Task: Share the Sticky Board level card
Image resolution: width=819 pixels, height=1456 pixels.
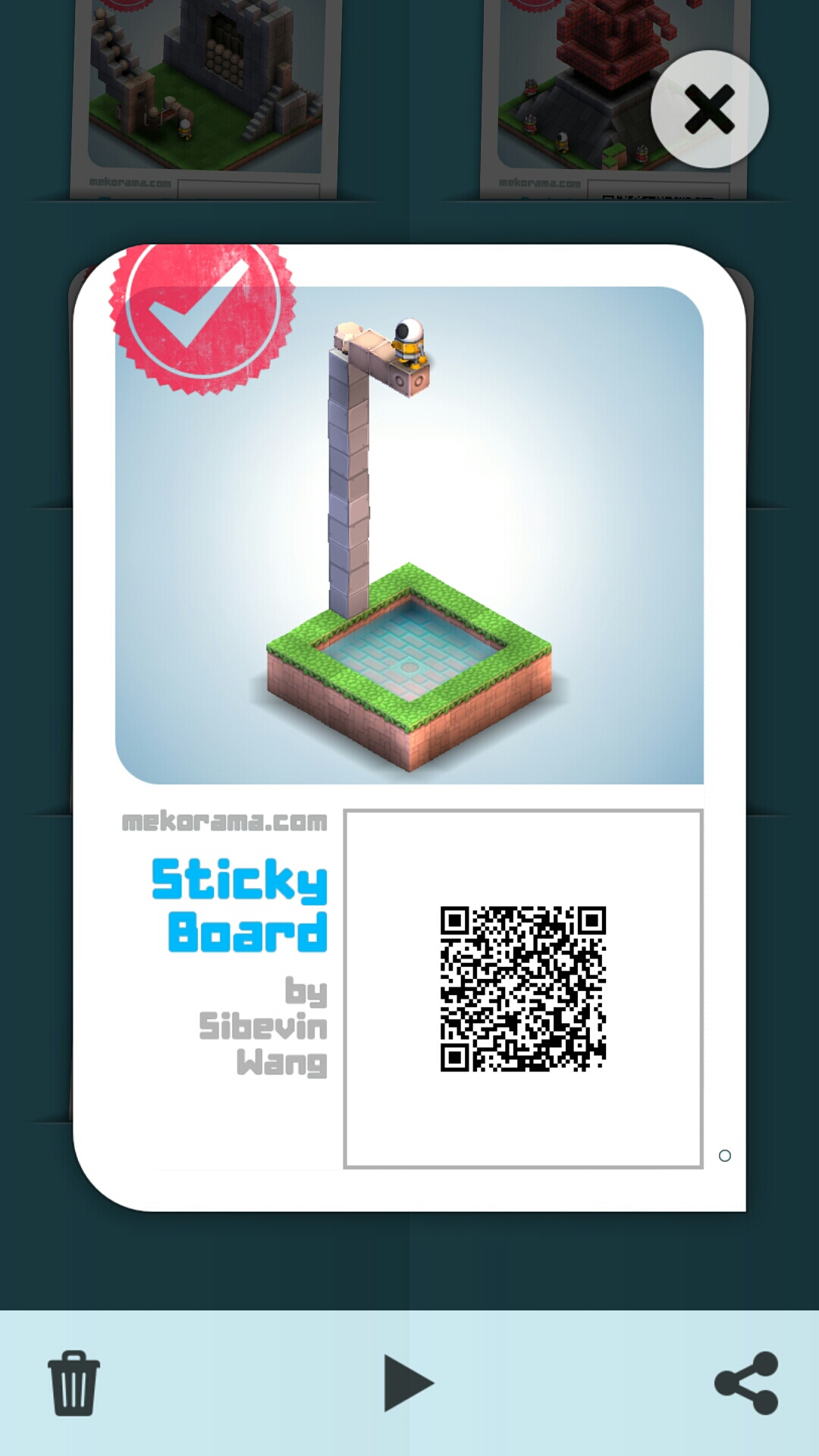Action: pos(747,1382)
